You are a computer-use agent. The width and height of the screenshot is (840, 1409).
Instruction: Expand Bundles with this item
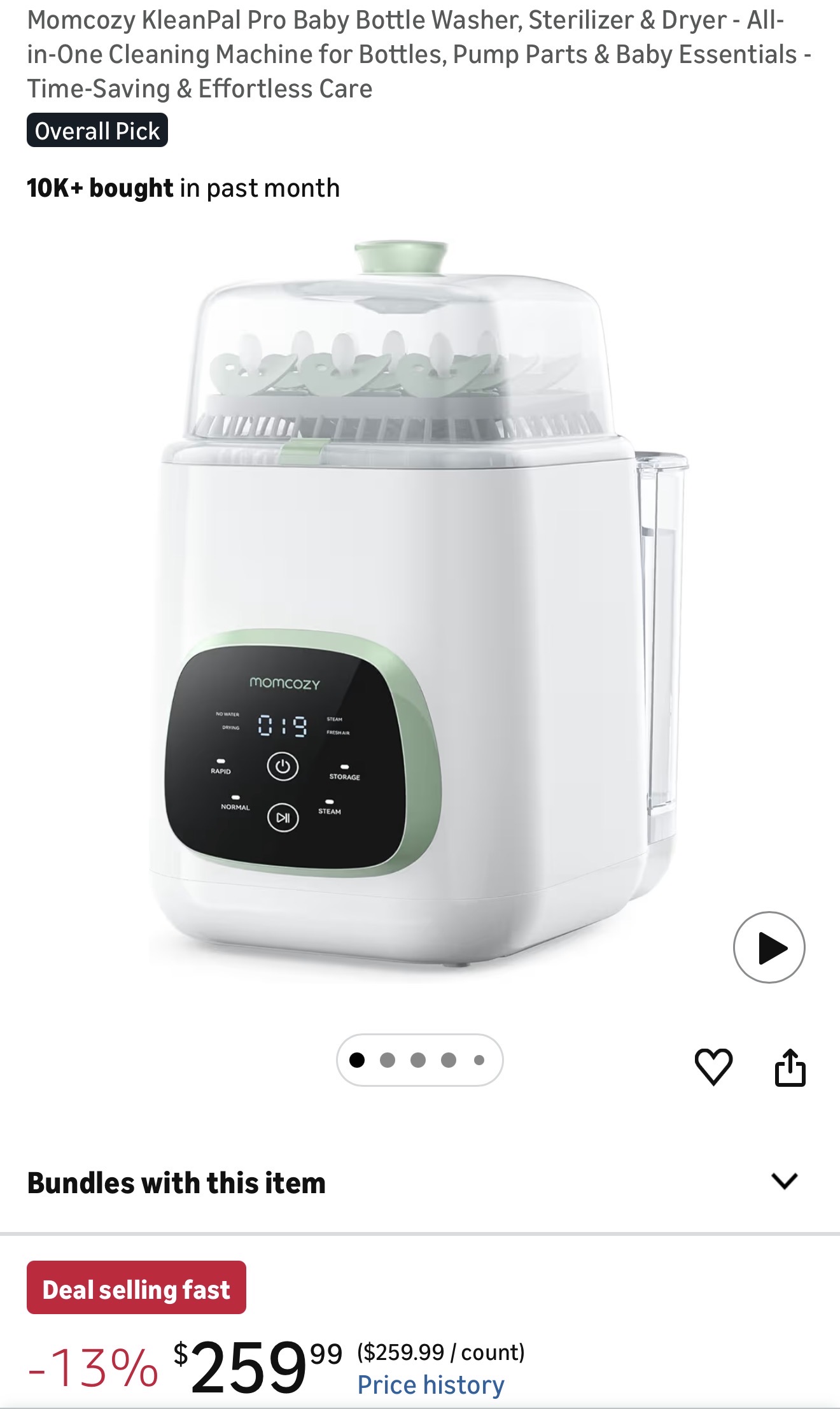[x=784, y=1181]
